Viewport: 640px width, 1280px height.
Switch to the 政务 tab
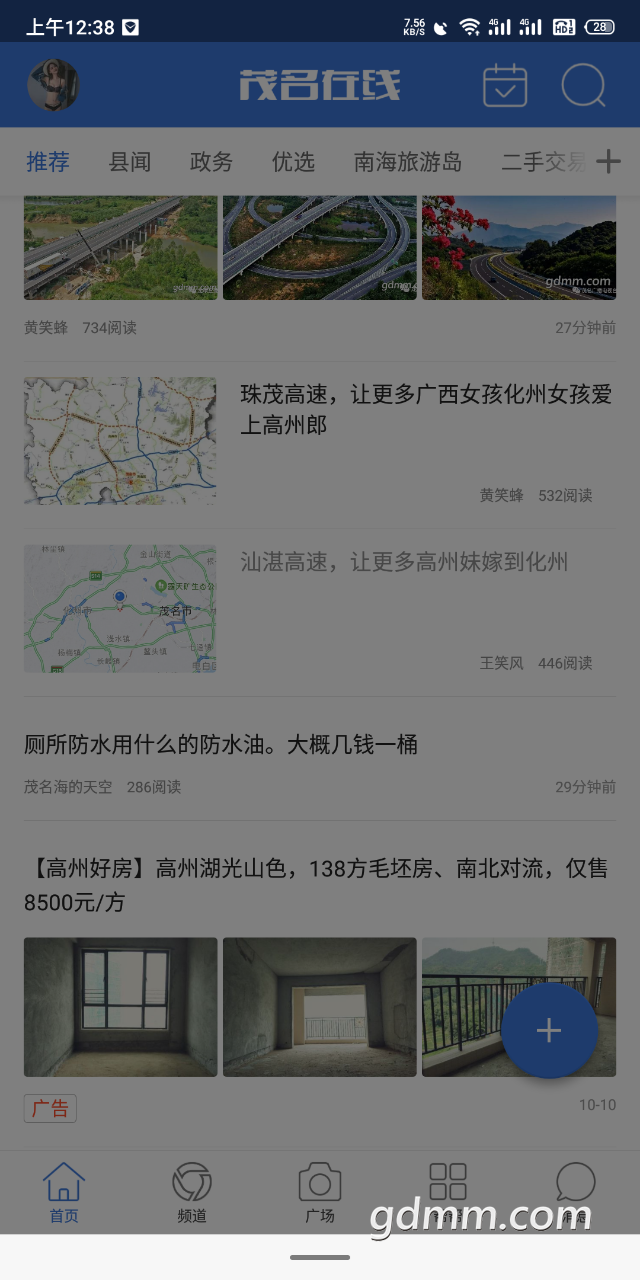pyautogui.click(x=211, y=161)
